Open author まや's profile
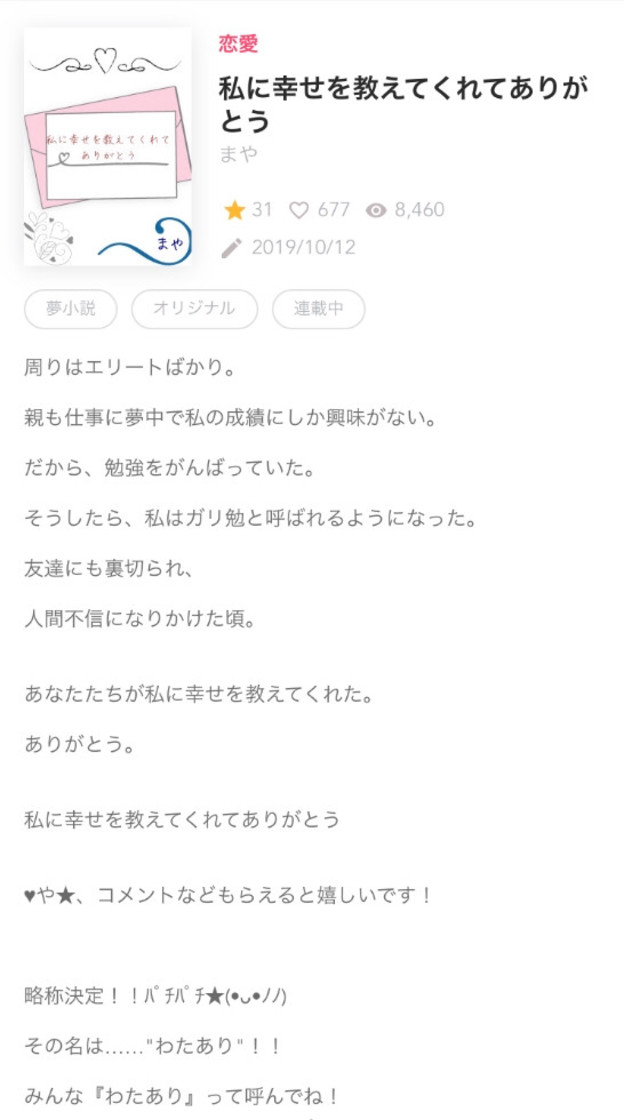The height and width of the screenshot is (1120, 624). tap(238, 155)
